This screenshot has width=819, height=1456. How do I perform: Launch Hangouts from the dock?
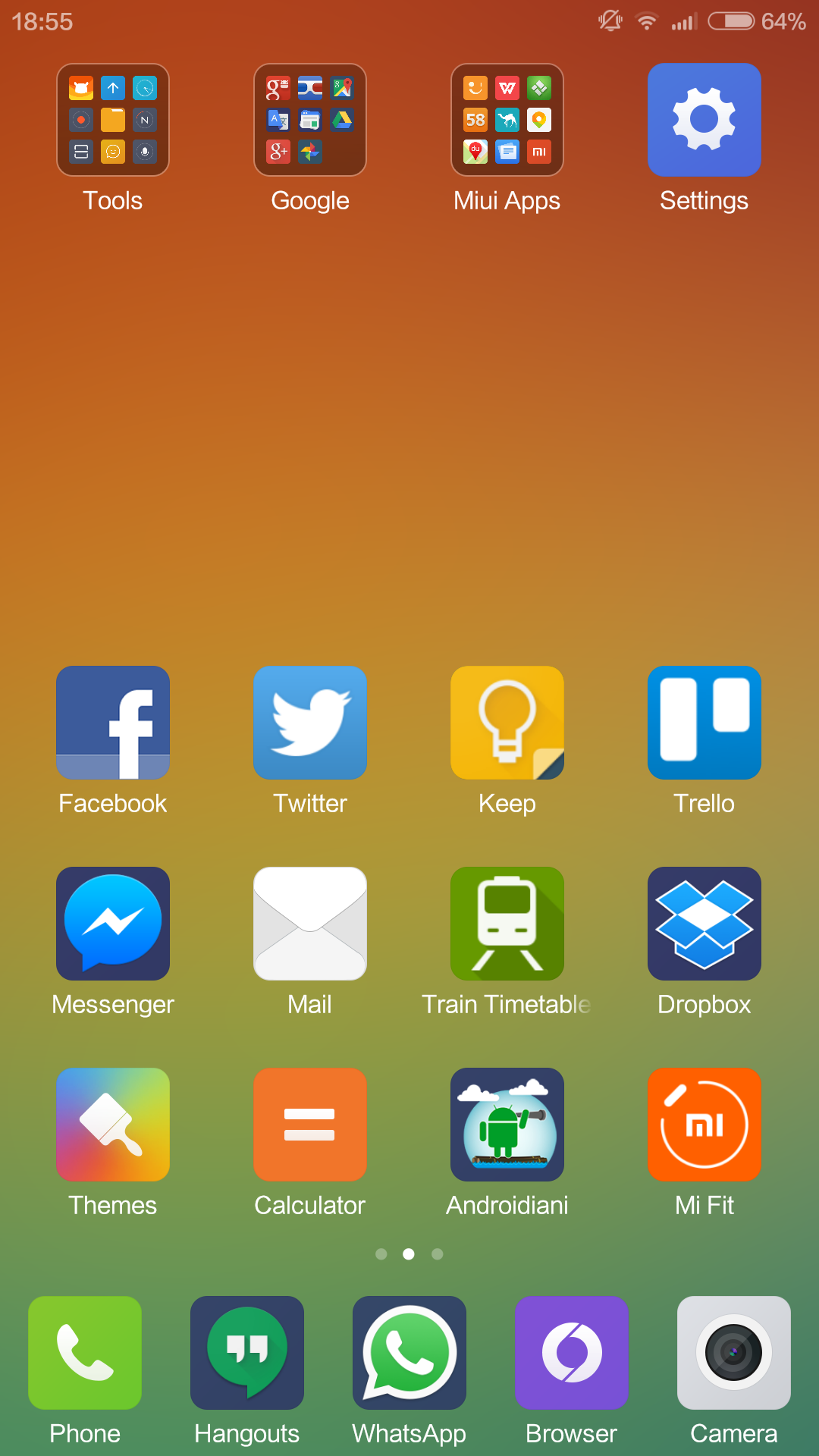tap(247, 1353)
